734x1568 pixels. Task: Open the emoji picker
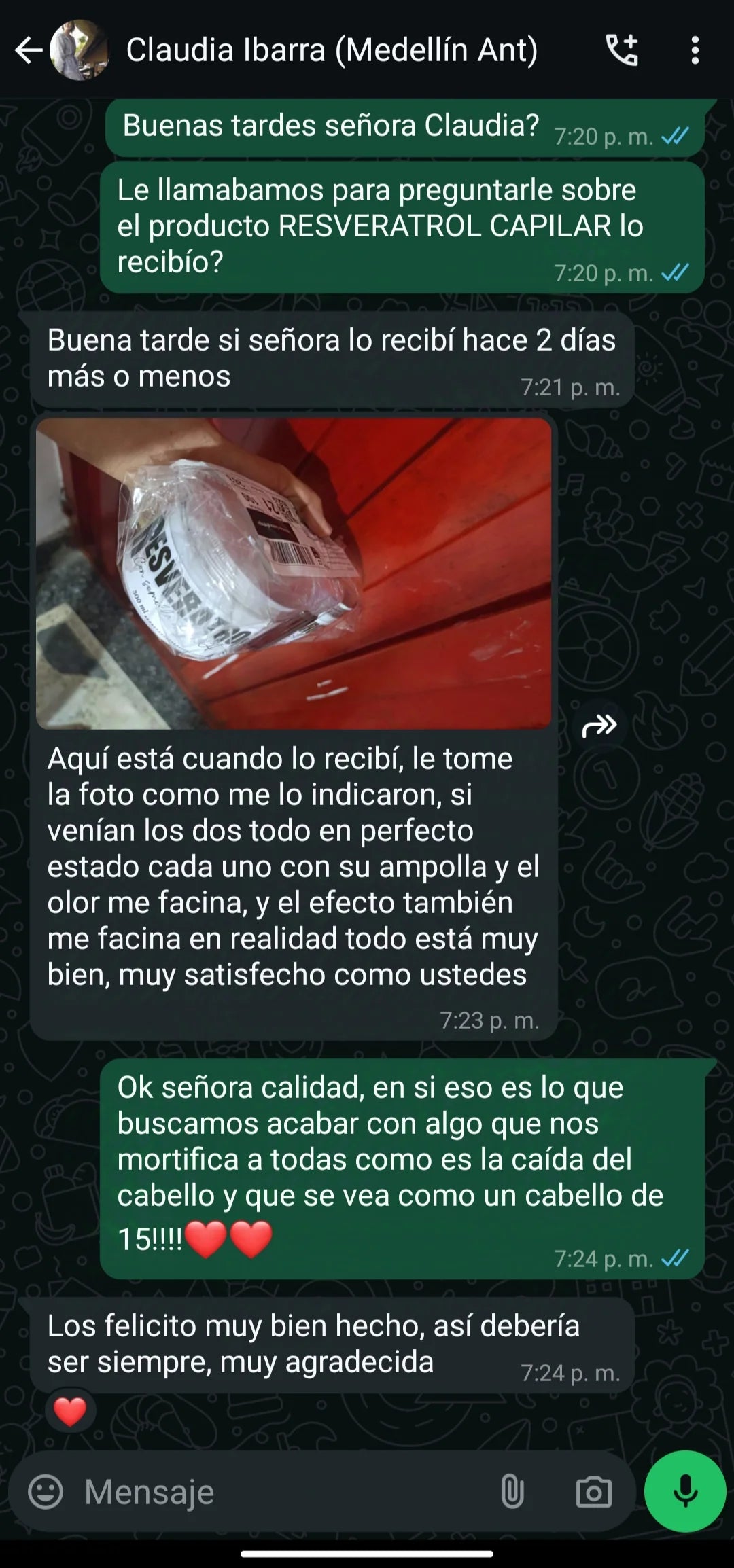[46, 1492]
